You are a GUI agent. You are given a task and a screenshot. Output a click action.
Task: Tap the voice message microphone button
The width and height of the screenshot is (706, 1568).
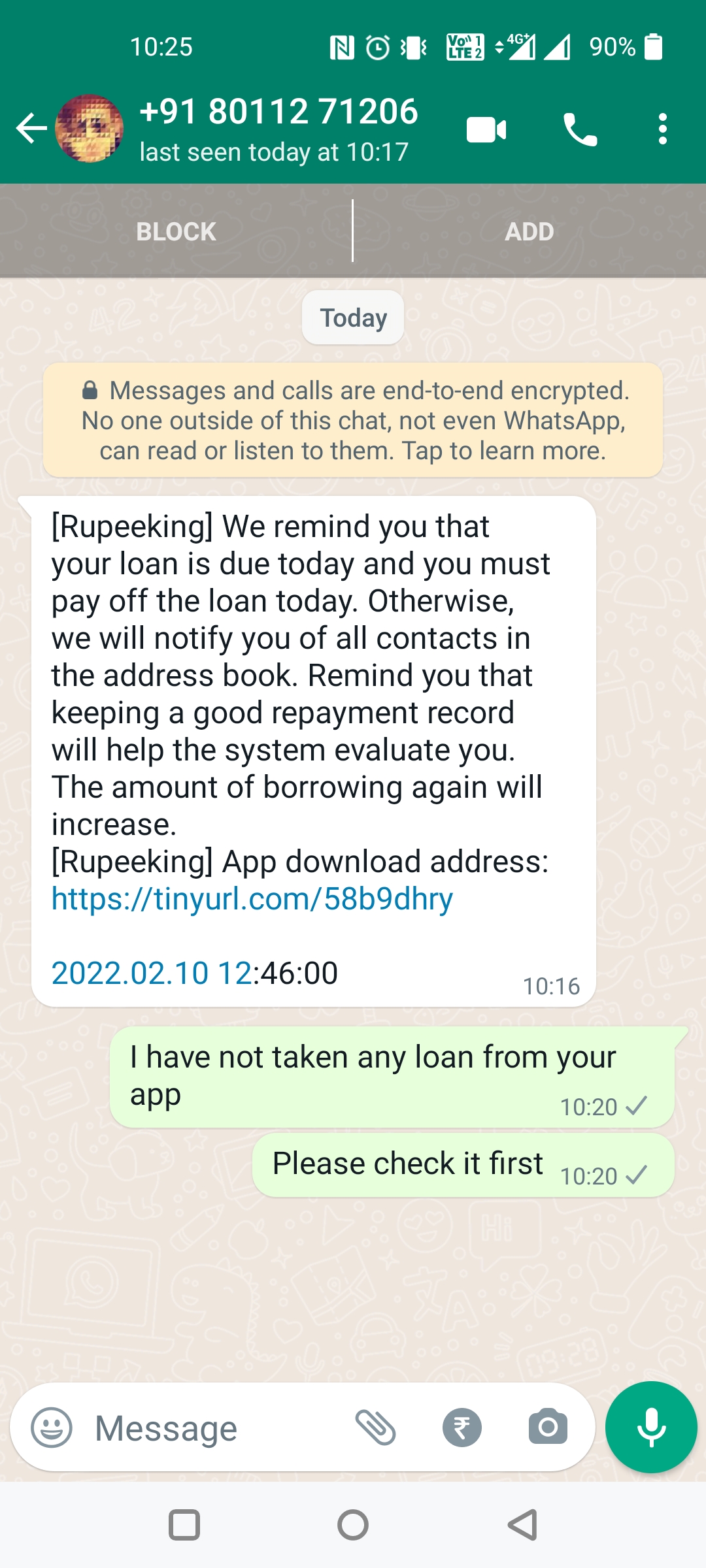[651, 1428]
